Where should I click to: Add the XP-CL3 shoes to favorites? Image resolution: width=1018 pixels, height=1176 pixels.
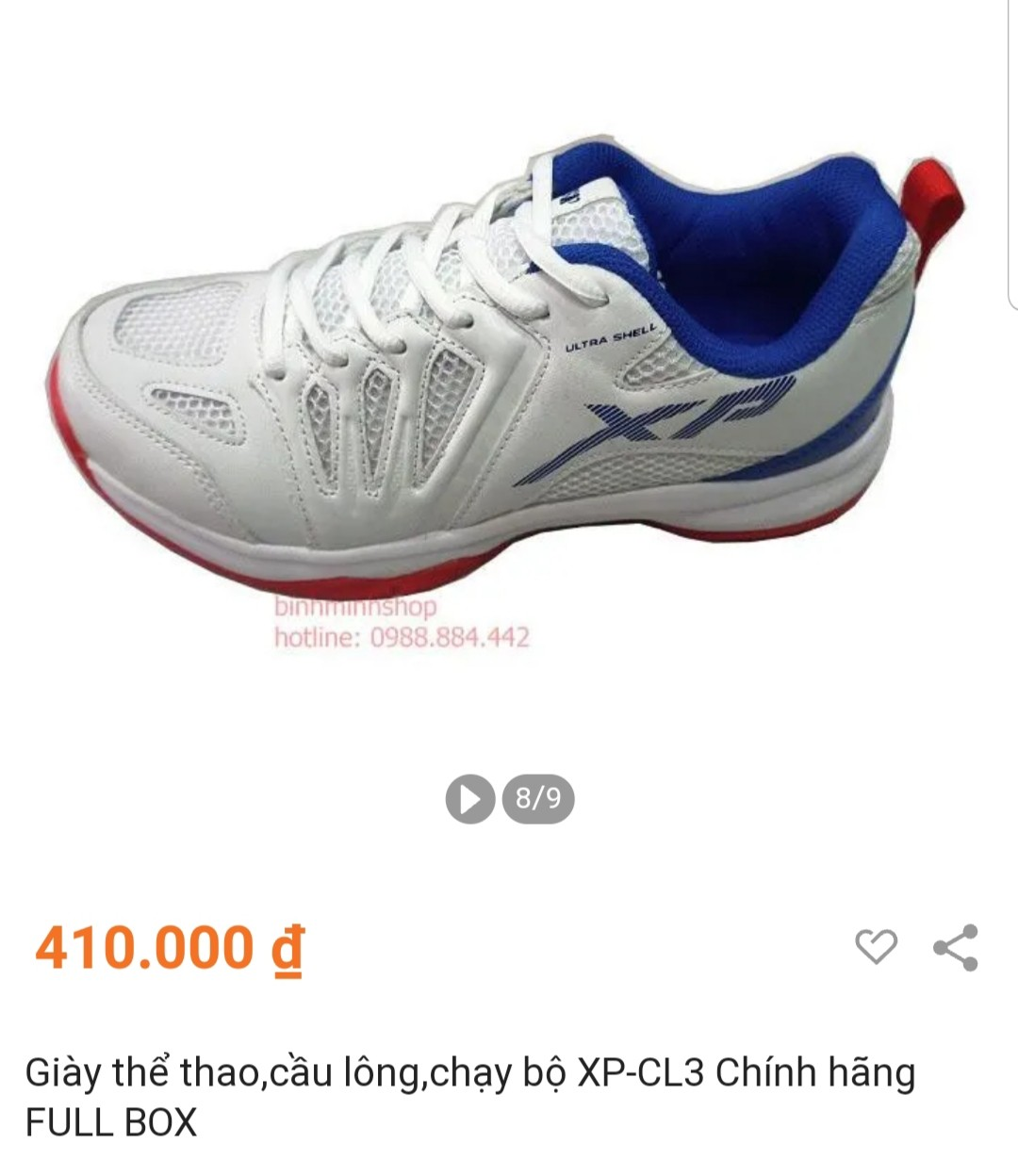(x=876, y=946)
